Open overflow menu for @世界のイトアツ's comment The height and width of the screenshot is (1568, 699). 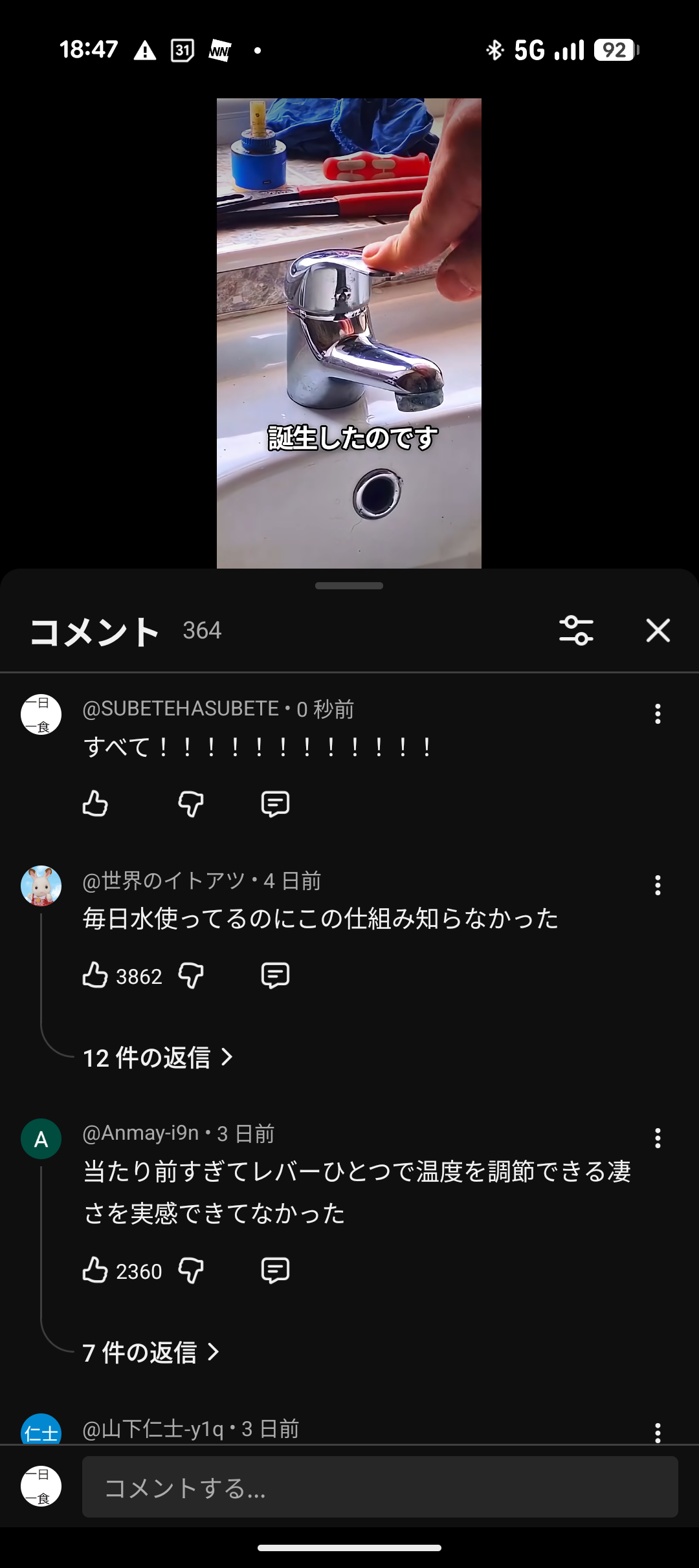click(658, 886)
